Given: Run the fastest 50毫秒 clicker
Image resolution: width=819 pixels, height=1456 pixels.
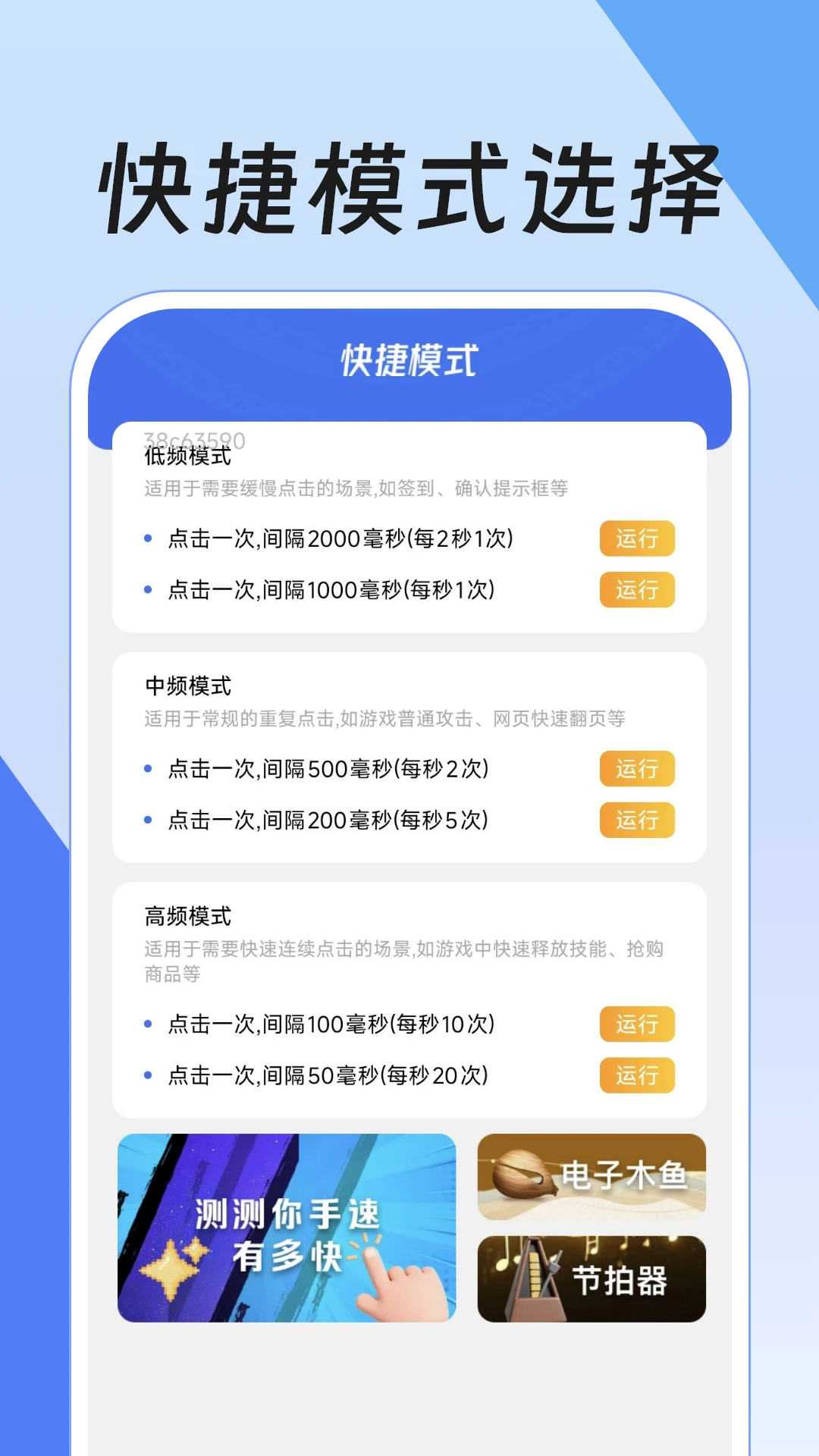Looking at the screenshot, I should [x=637, y=1075].
